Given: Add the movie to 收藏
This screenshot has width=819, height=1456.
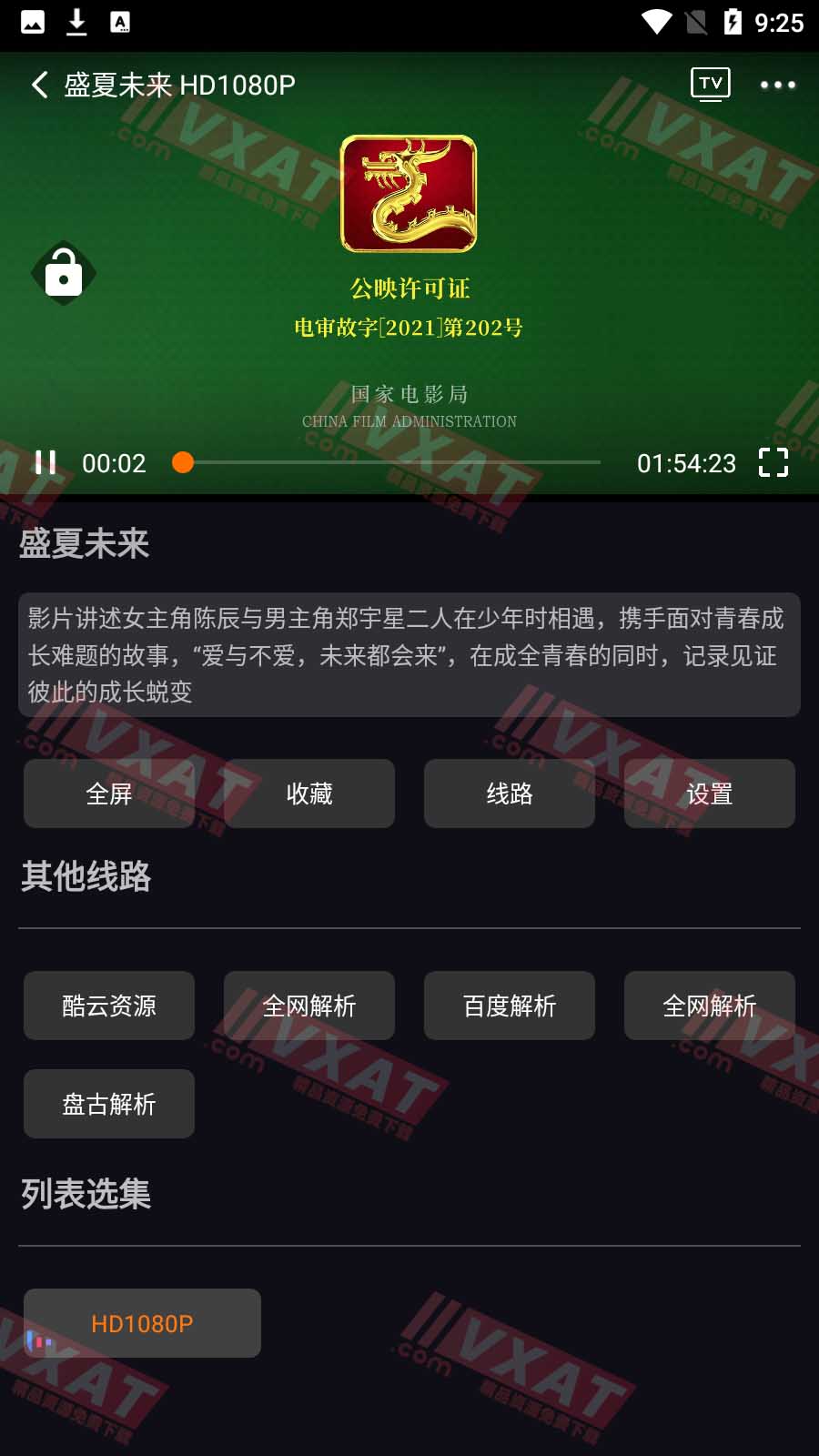Looking at the screenshot, I should [309, 794].
